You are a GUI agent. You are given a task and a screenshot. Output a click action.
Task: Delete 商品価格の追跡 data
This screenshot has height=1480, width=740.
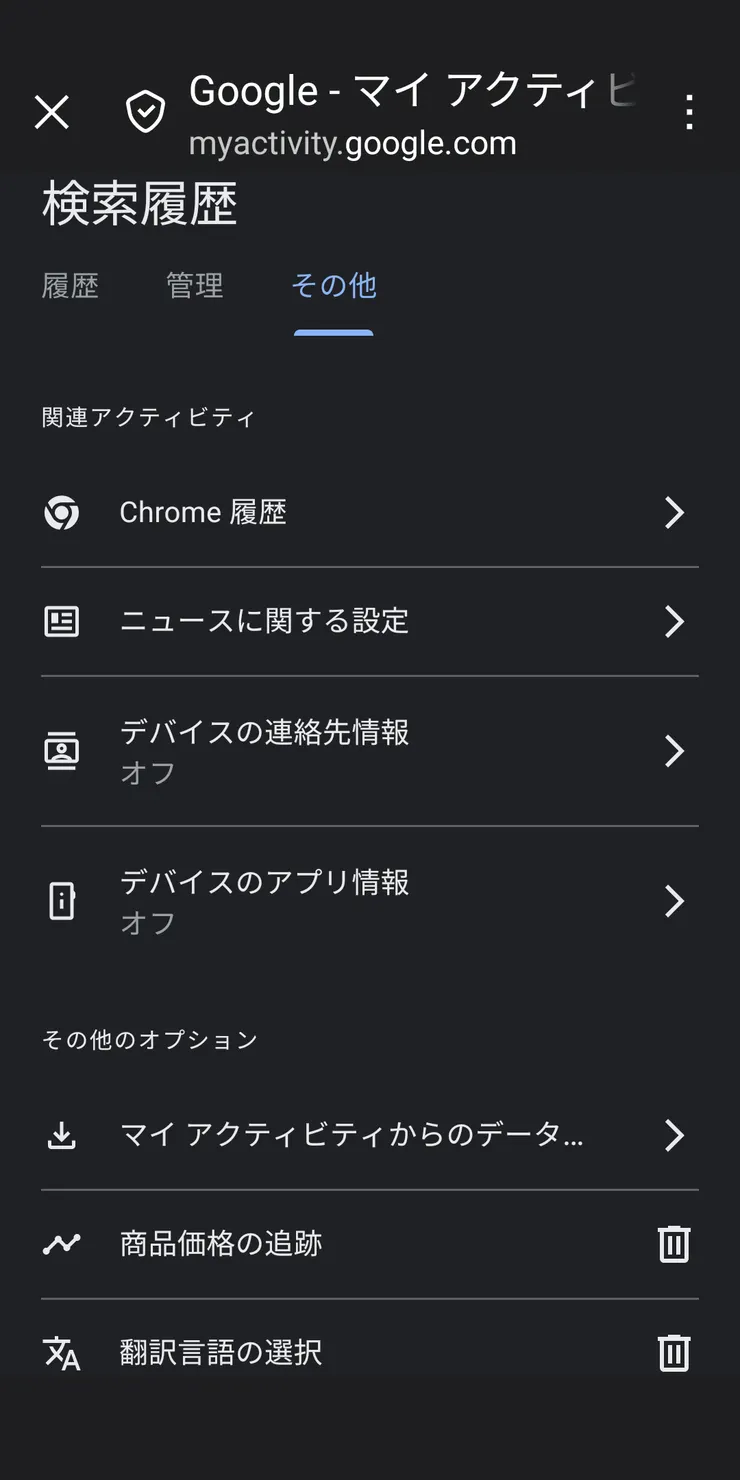[x=674, y=1244]
